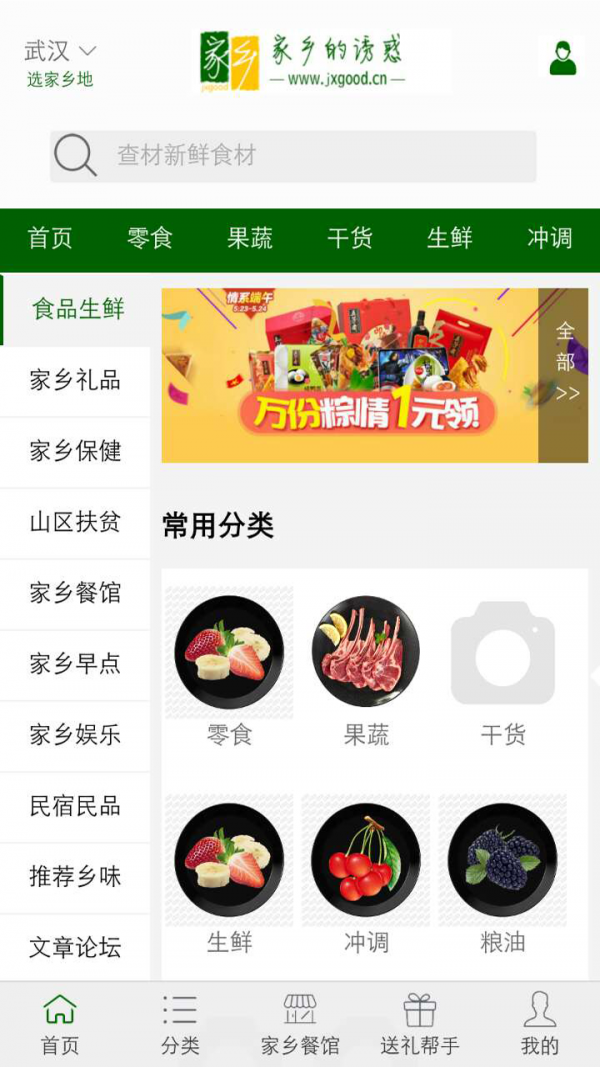
Task: Choose 家乡早点 from the side menu
Action: (75, 665)
